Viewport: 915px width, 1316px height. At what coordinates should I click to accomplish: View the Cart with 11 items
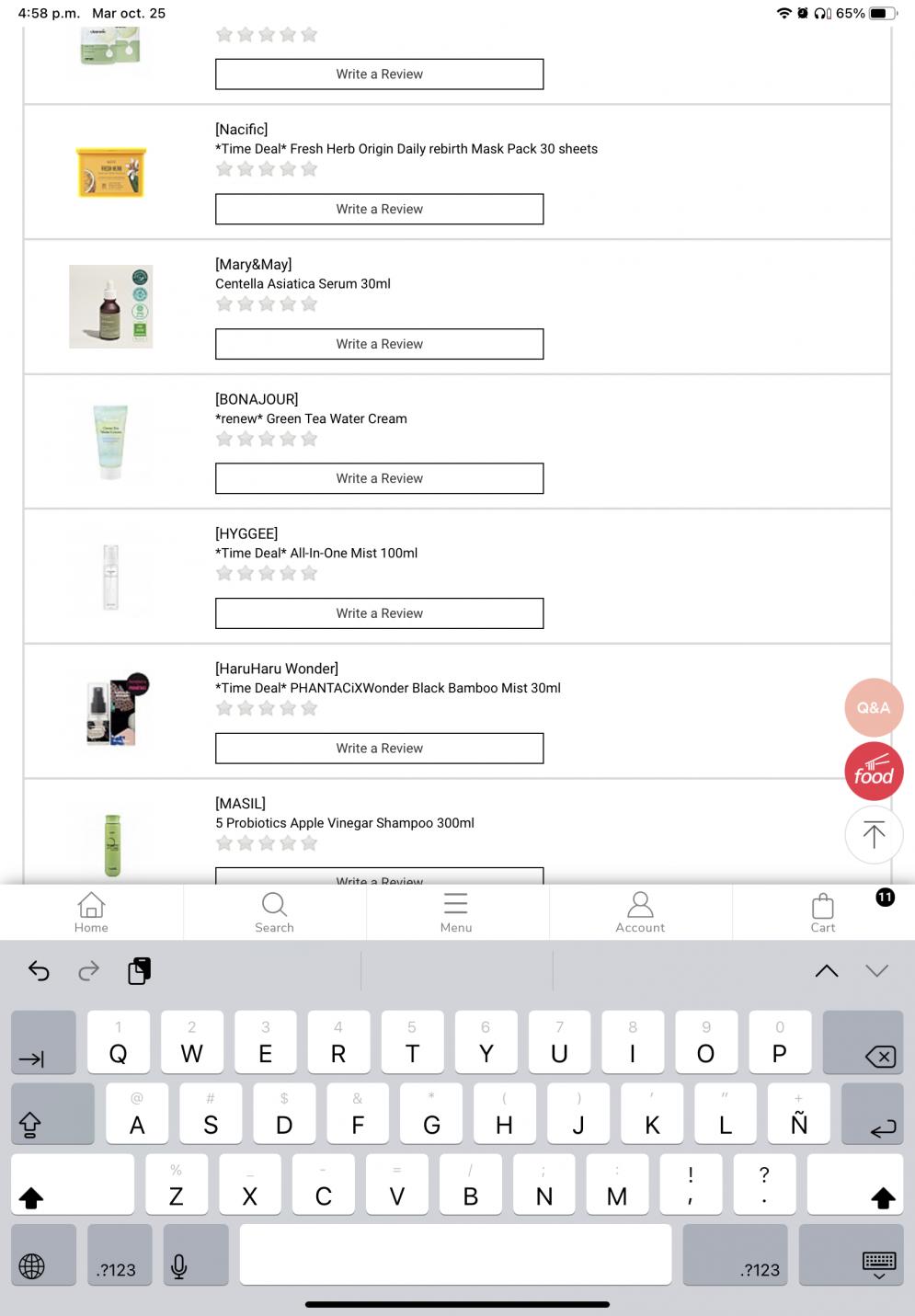click(823, 912)
